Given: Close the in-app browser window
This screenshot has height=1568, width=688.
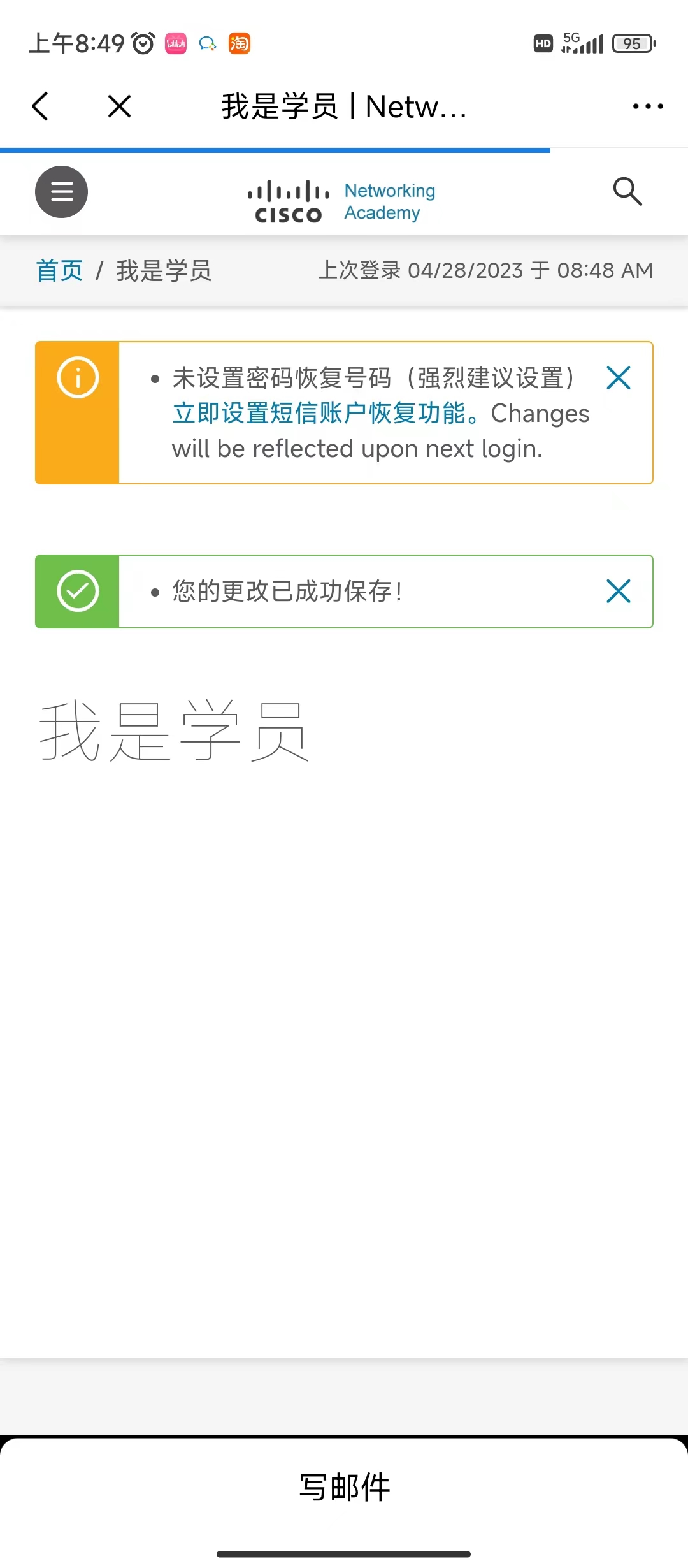Looking at the screenshot, I should tap(119, 106).
